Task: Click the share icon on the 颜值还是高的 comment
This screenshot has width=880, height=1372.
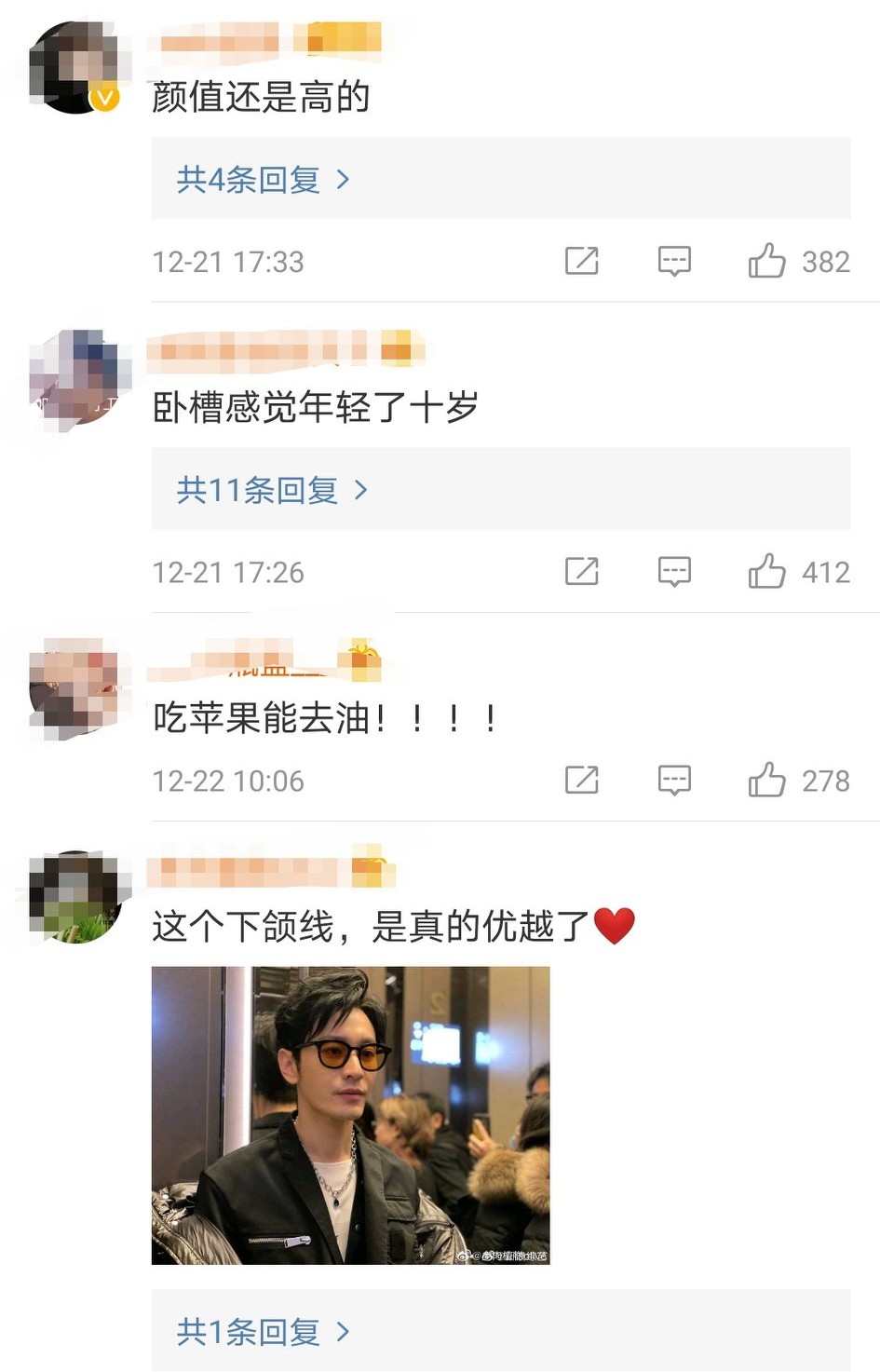Action: point(581,262)
